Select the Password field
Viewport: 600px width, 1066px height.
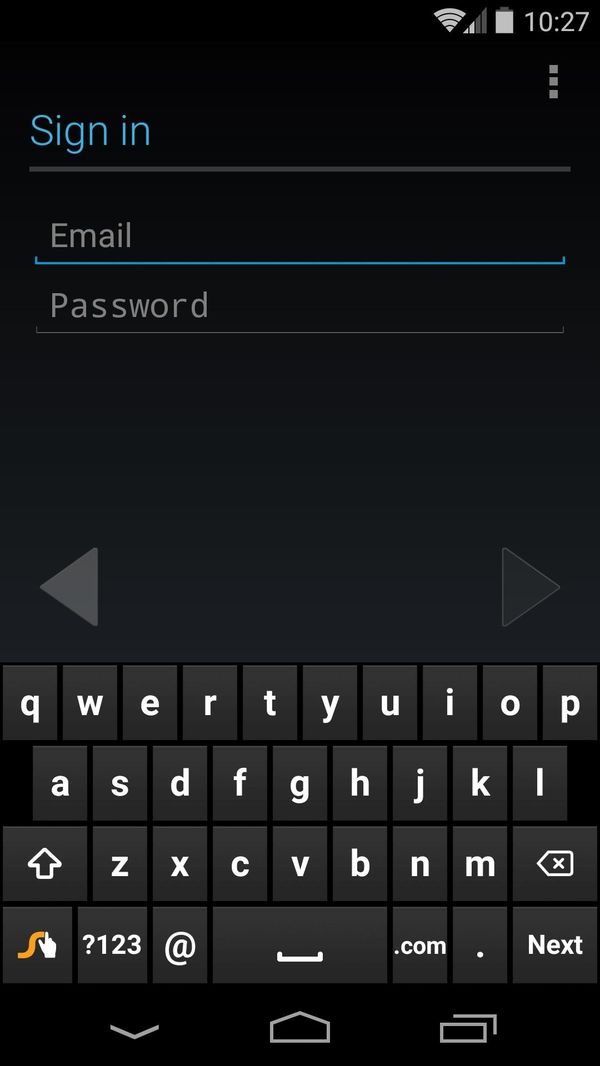tap(300, 306)
